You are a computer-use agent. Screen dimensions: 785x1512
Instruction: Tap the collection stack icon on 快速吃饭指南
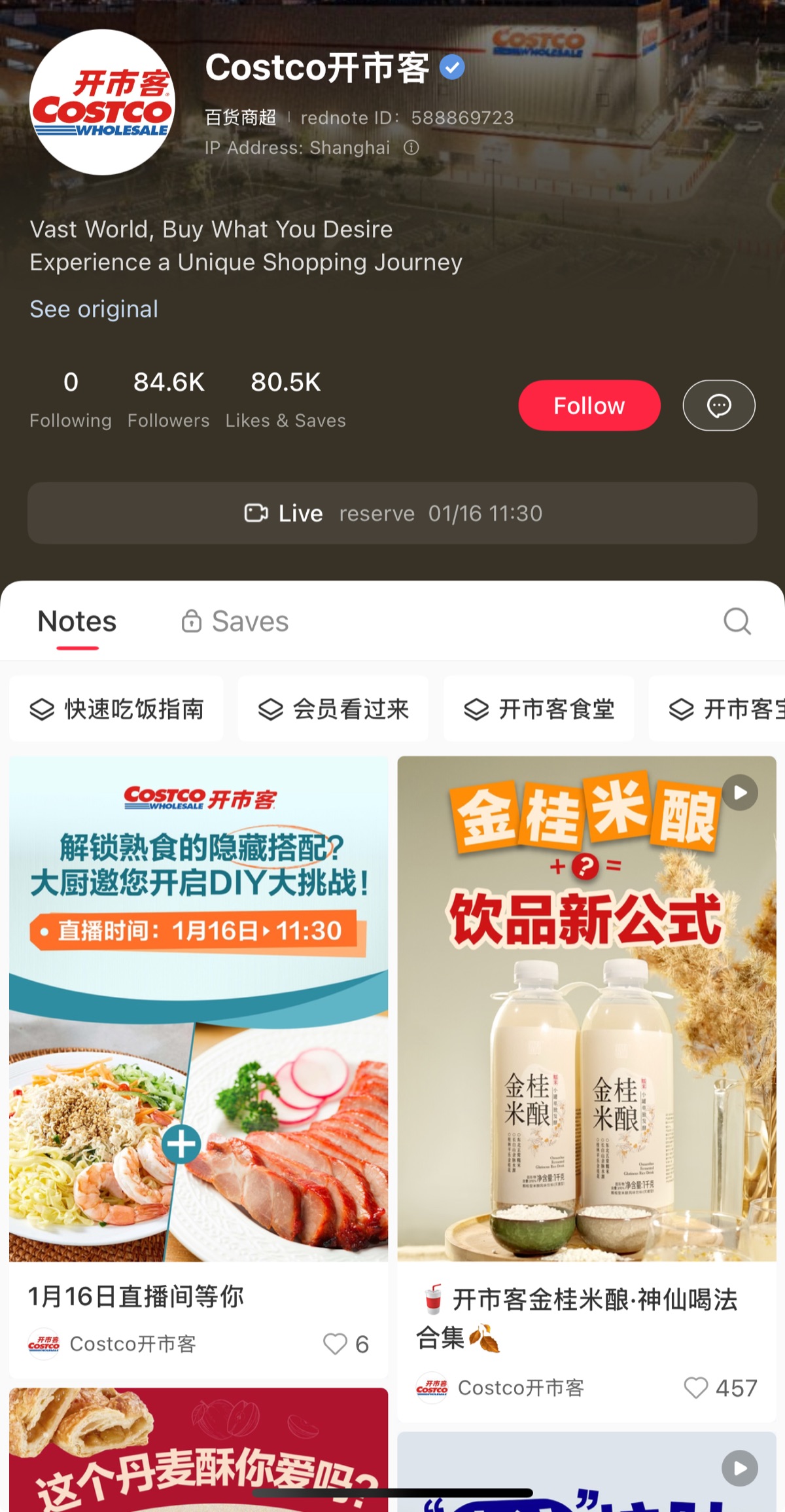(41, 708)
